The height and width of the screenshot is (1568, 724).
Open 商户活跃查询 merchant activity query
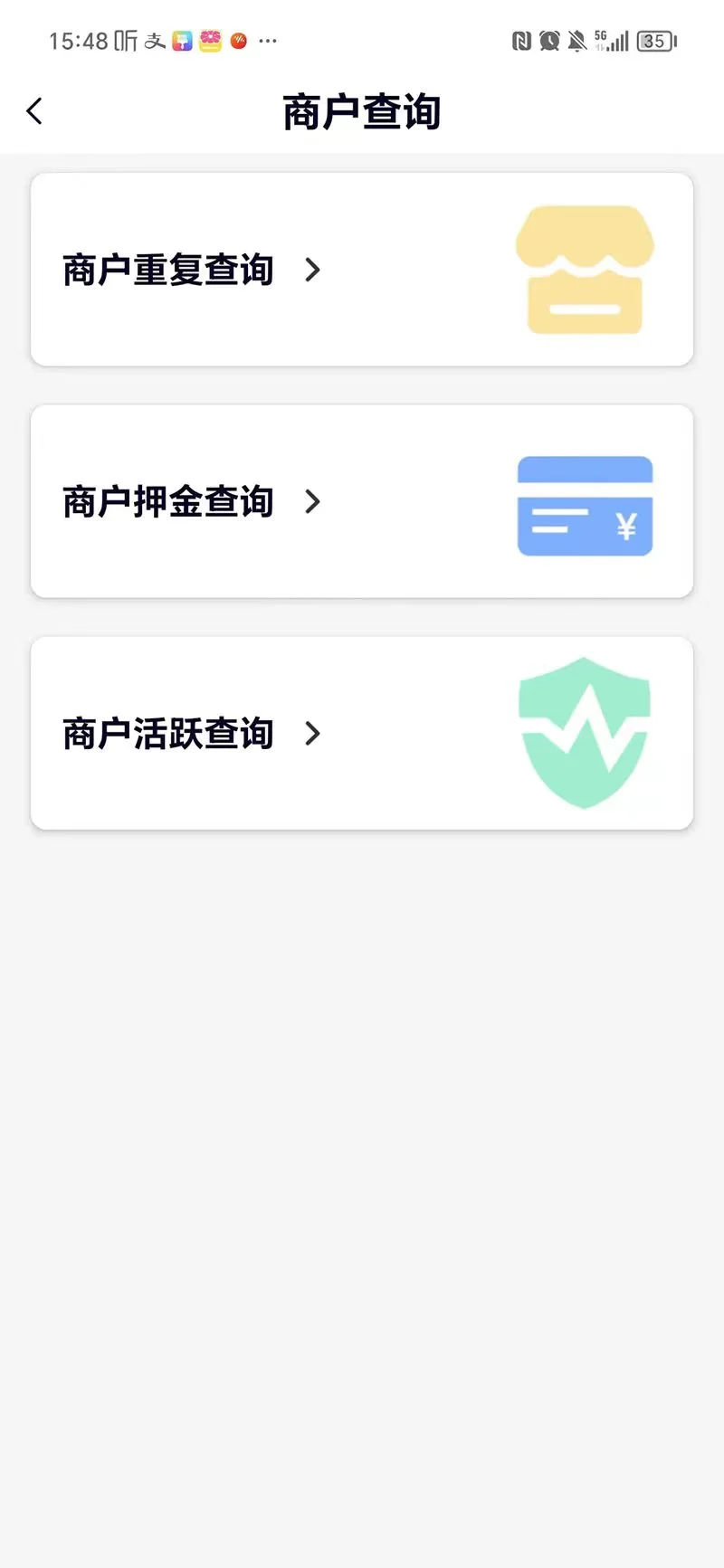pos(167,734)
